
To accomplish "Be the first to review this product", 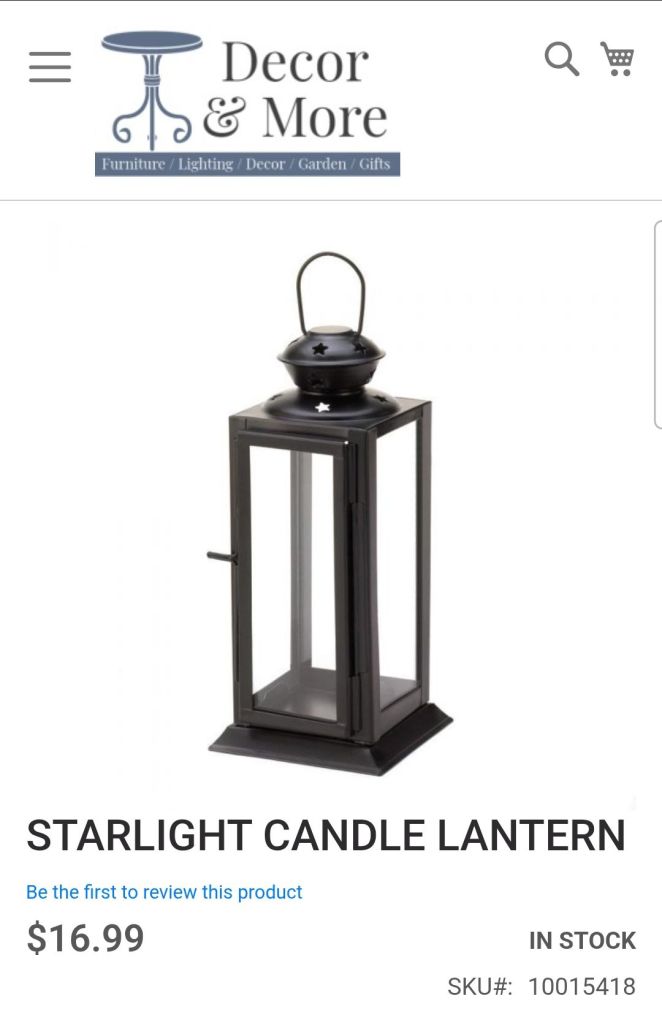I will (x=164, y=891).
